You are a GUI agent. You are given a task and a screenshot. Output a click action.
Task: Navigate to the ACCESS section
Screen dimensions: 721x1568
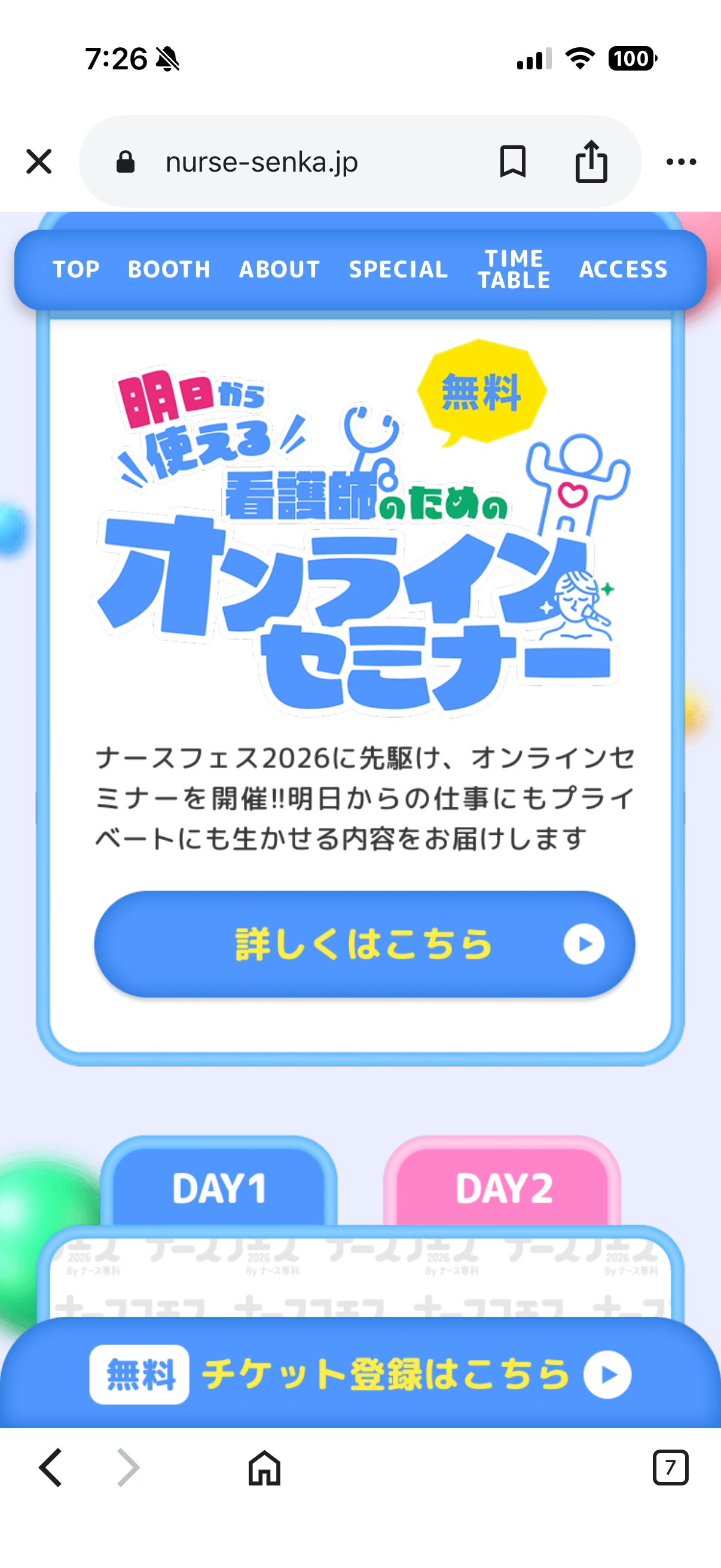[x=623, y=269]
